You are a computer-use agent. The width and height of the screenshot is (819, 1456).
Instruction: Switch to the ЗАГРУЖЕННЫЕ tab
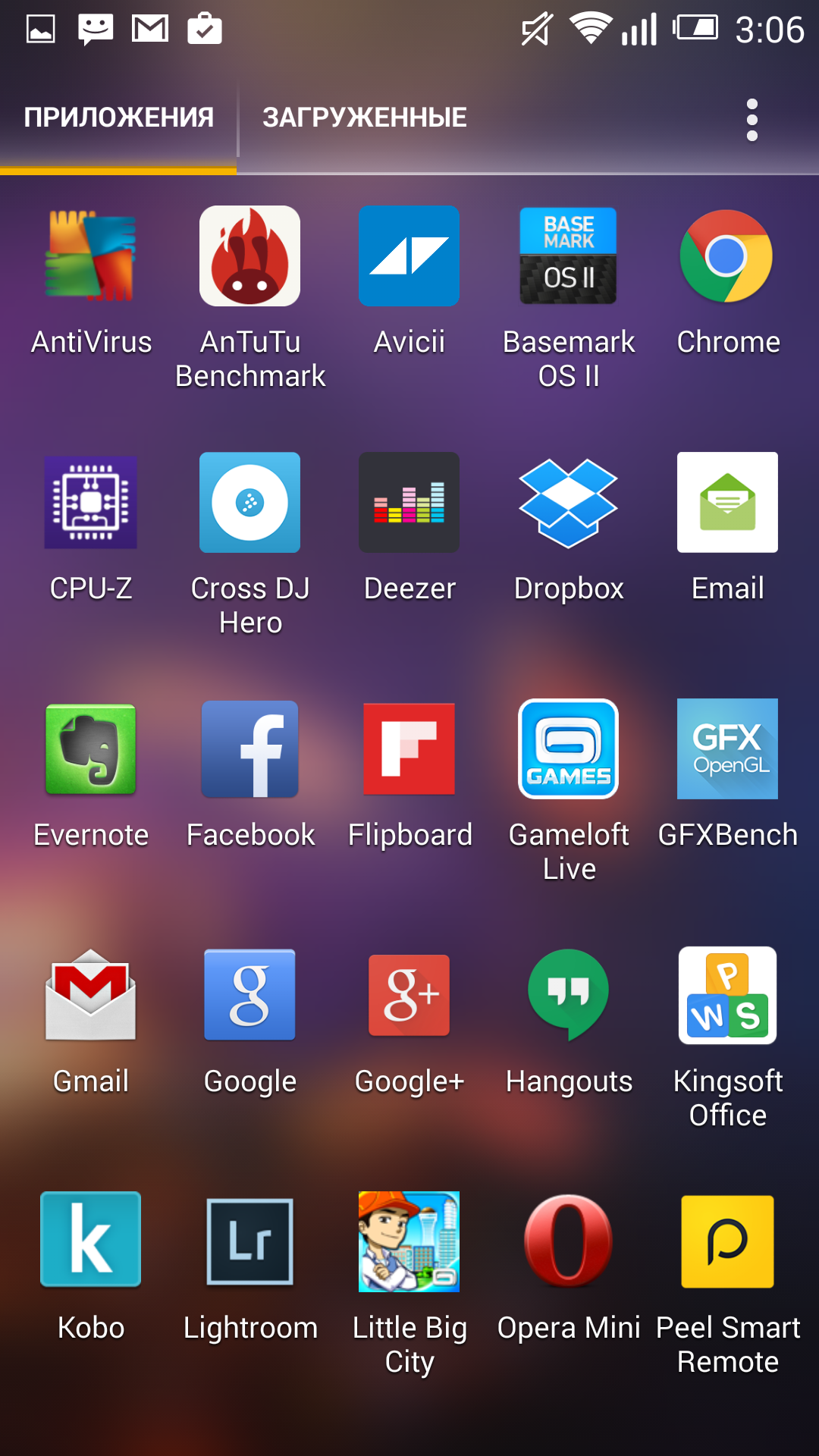pos(364,118)
